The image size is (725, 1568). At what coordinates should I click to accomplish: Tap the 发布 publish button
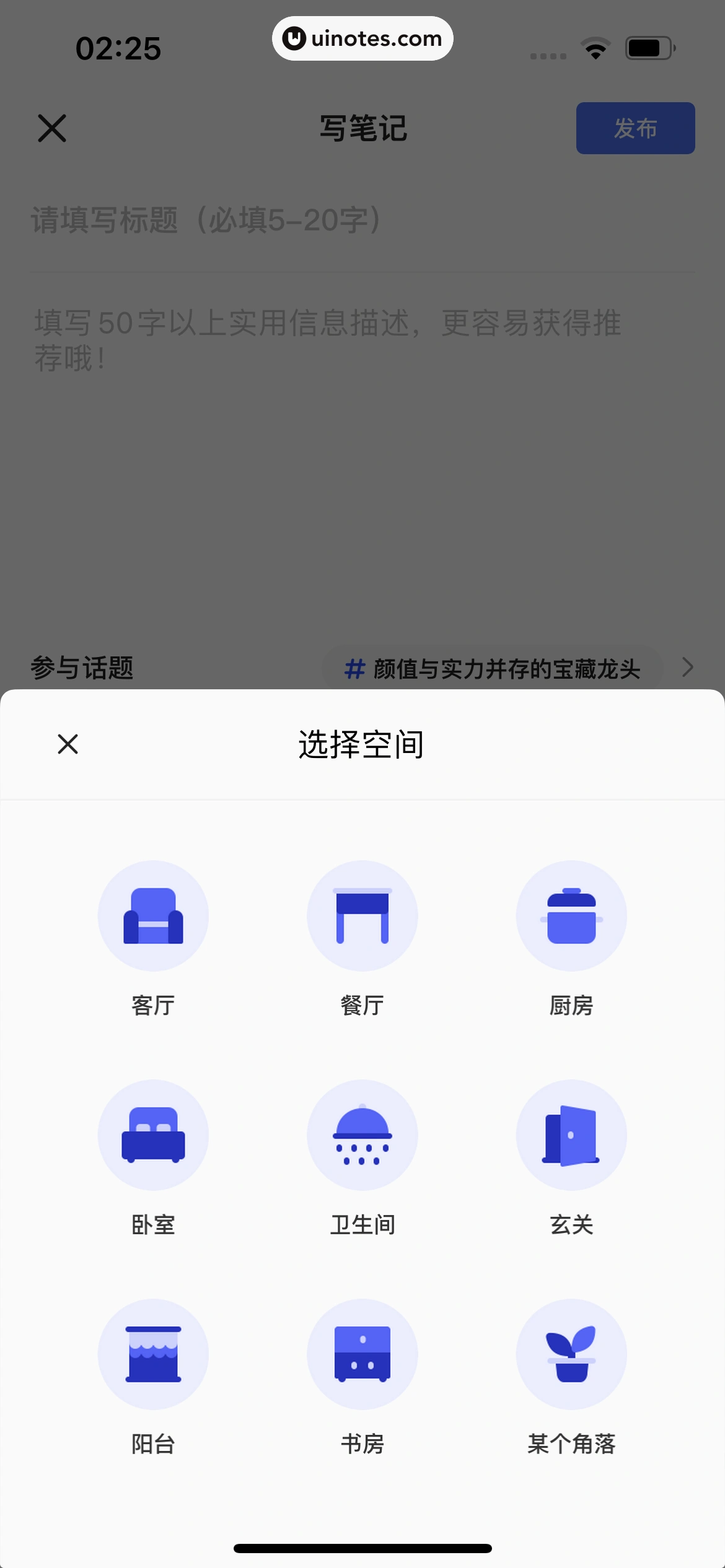tap(635, 128)
